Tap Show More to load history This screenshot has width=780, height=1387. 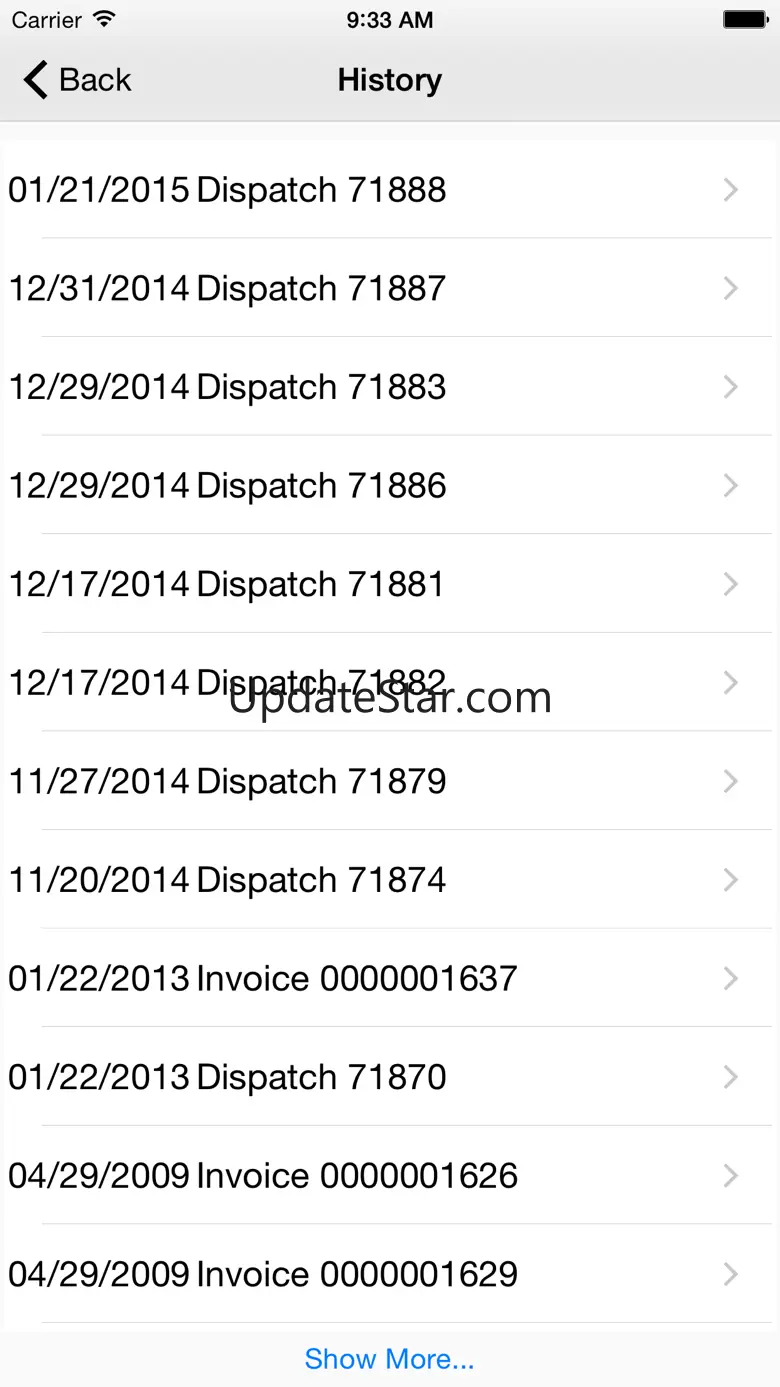389,1359
